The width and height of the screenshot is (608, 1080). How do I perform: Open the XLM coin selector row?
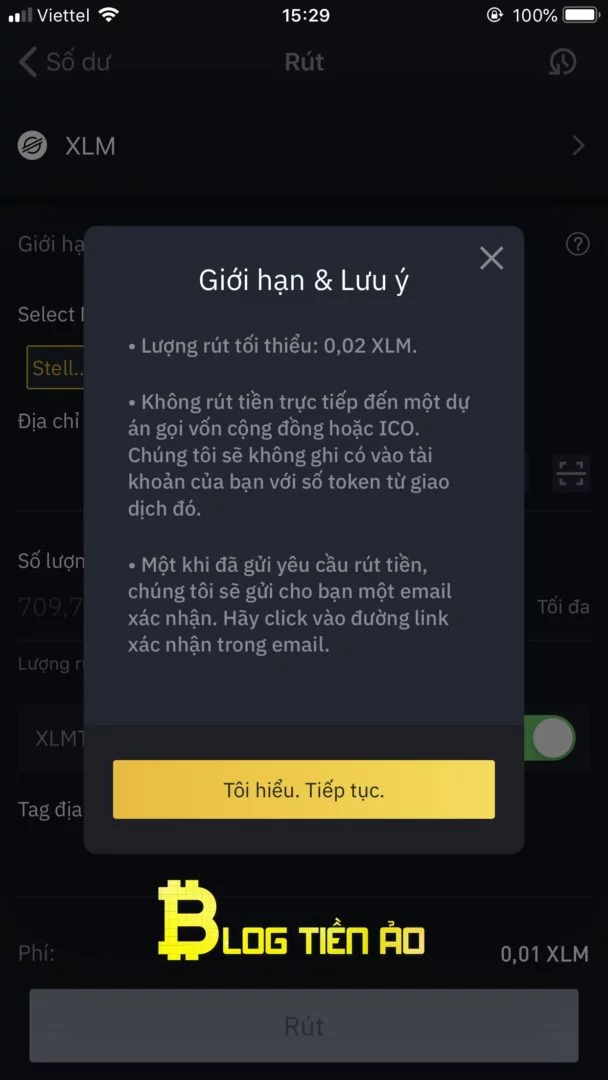[x=304, y=146]
